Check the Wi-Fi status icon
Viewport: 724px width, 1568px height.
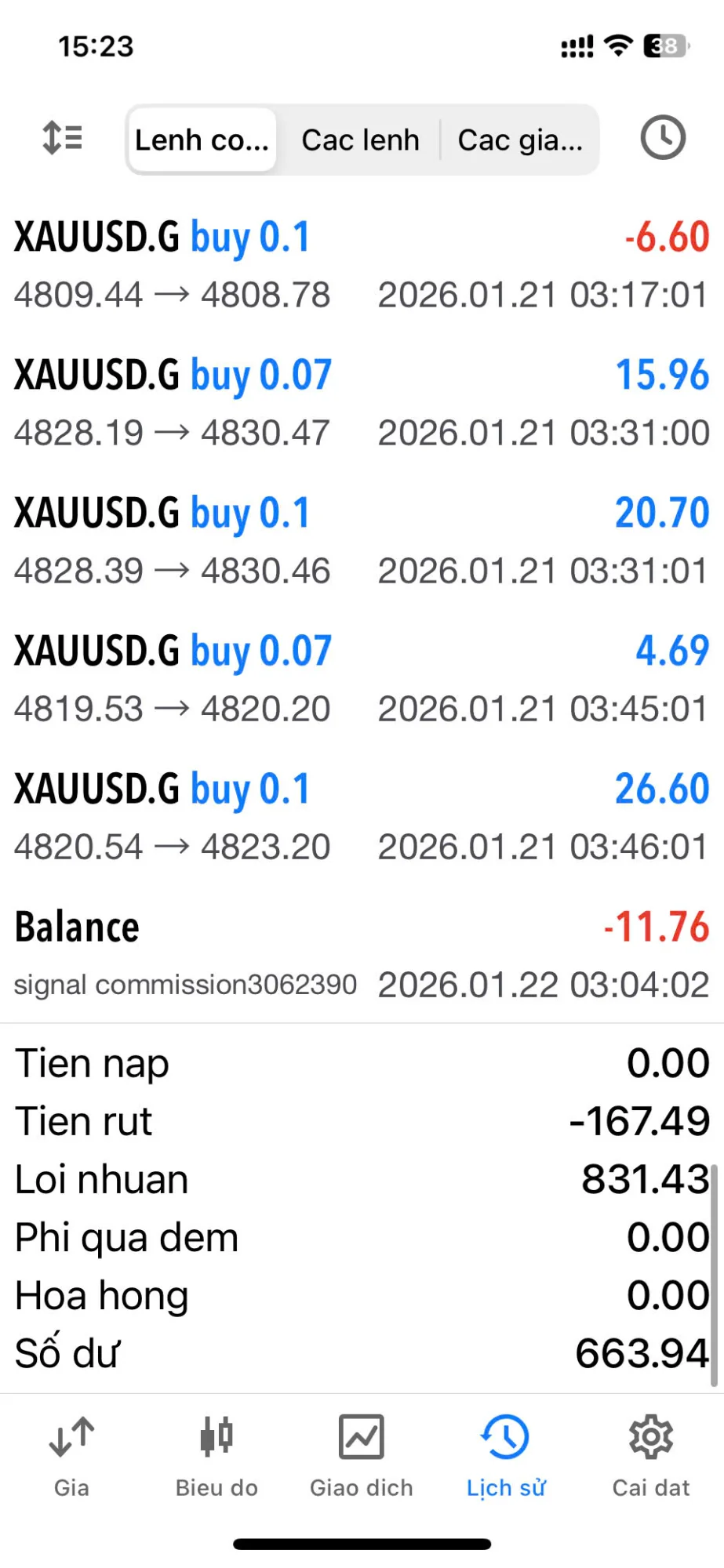[619, 46]
